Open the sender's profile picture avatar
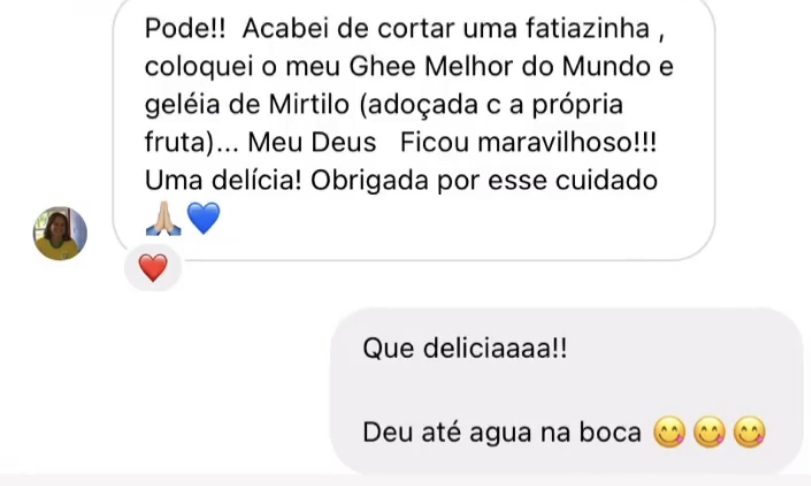811x486 pixels. point(60,234)
